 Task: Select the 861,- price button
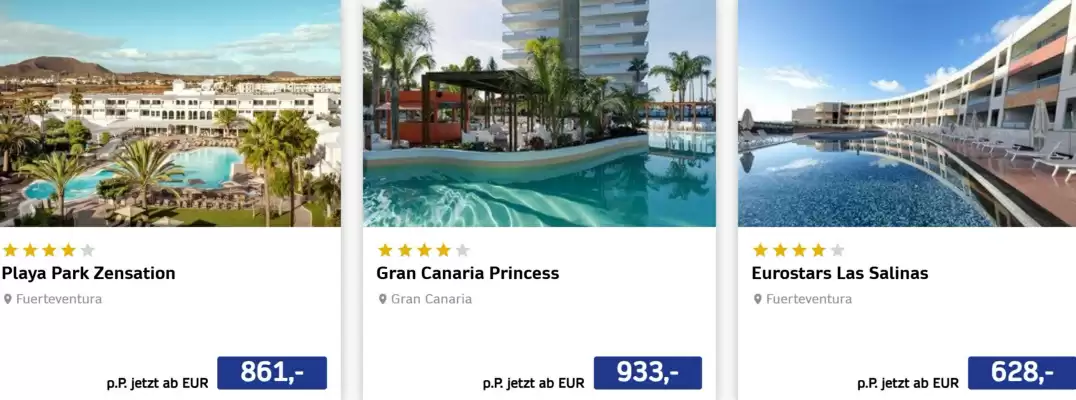point(272,373)
